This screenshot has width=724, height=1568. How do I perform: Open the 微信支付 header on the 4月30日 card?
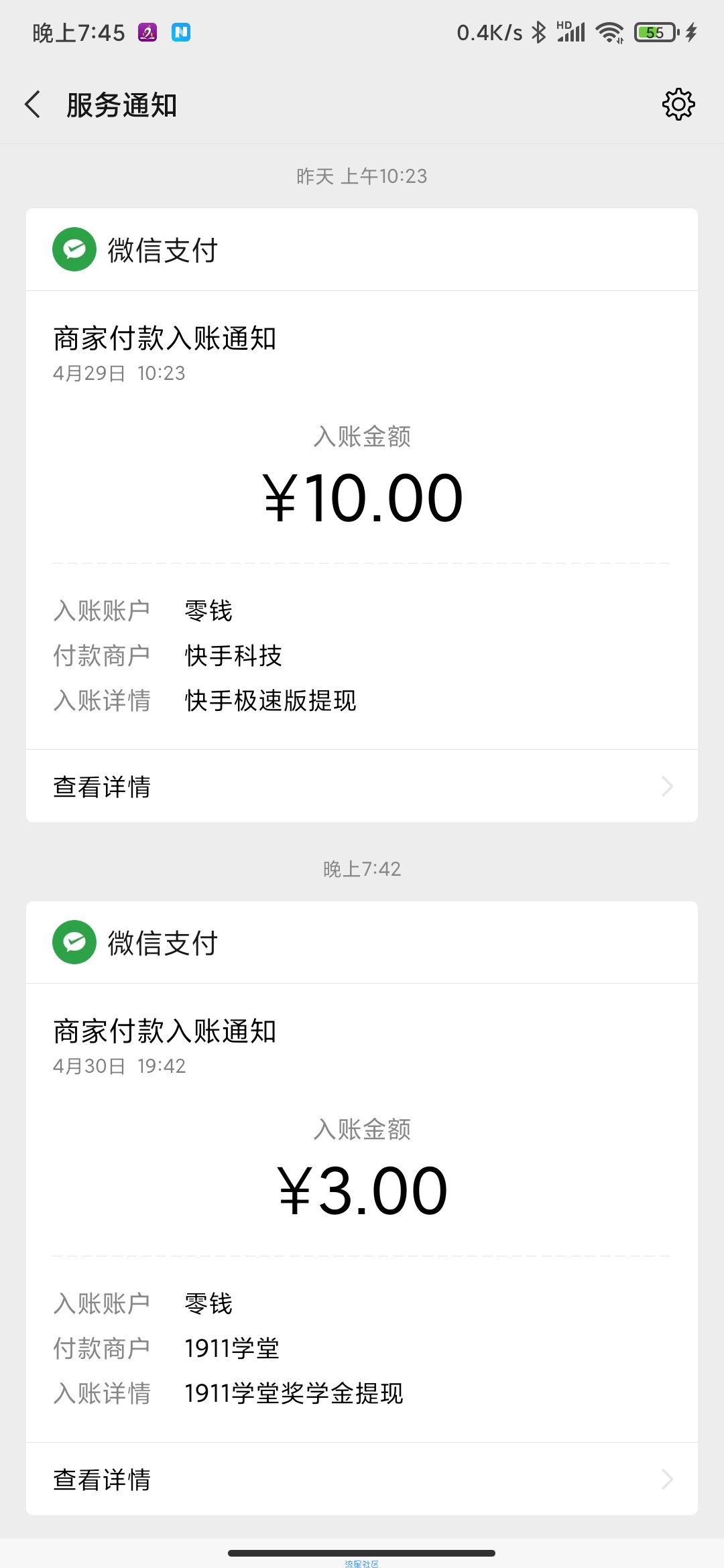click(362, 942)
